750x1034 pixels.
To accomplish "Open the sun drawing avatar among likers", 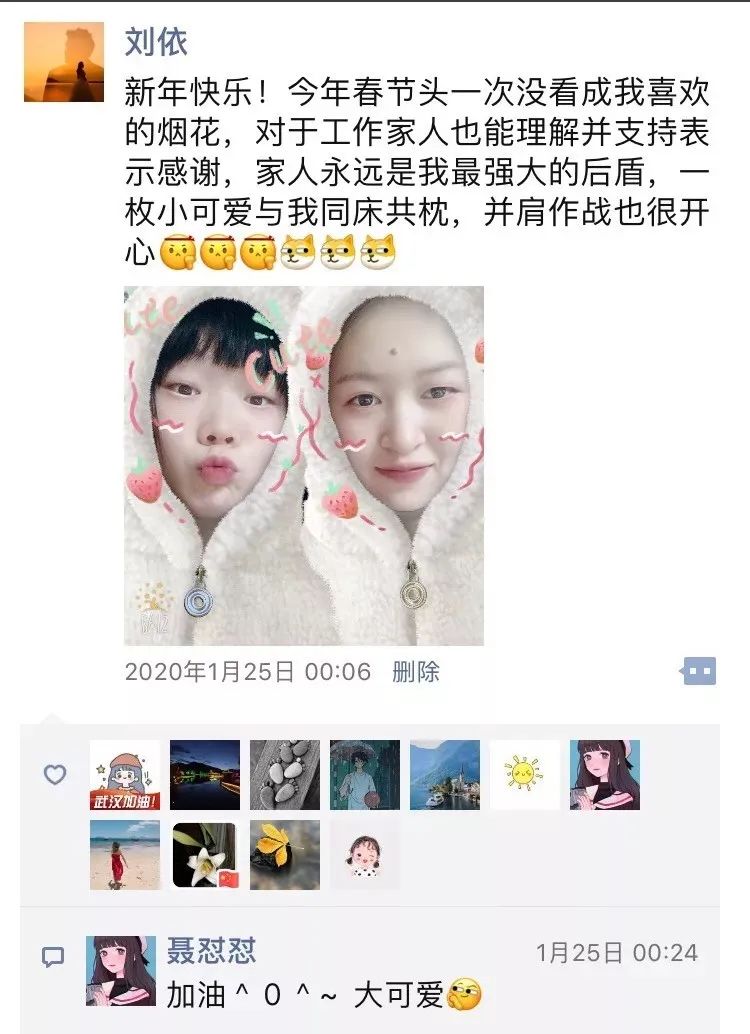I will click(x=525, y=774).
